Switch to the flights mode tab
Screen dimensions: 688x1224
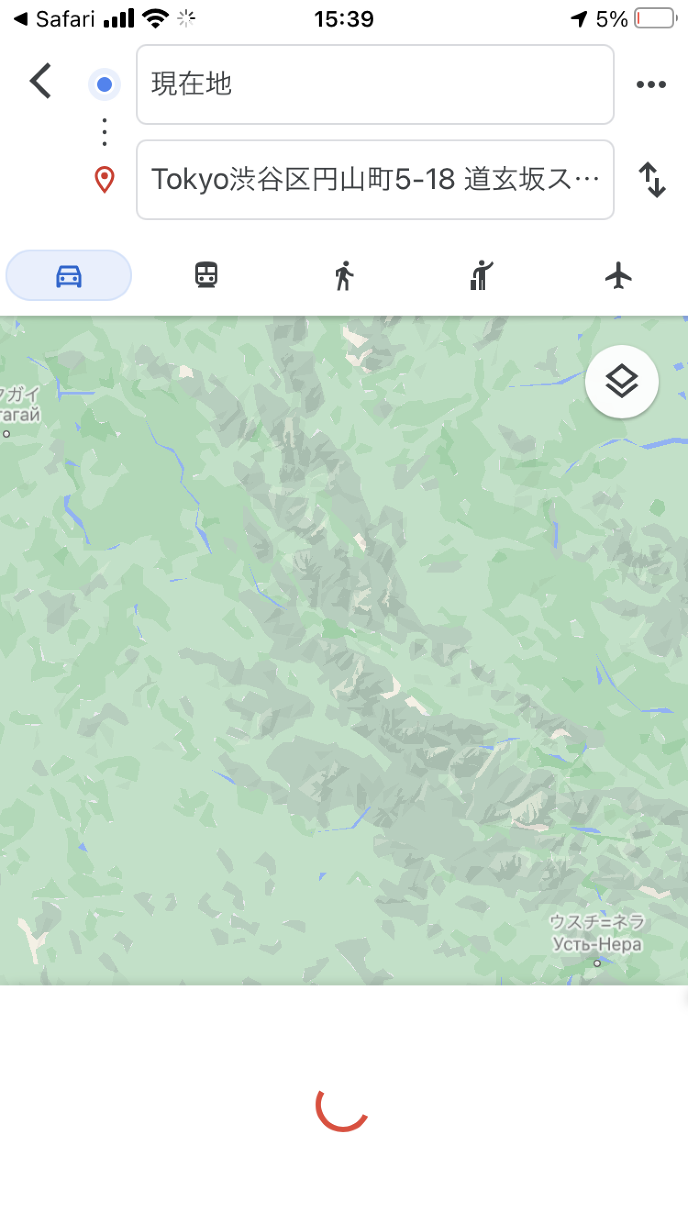619,275
